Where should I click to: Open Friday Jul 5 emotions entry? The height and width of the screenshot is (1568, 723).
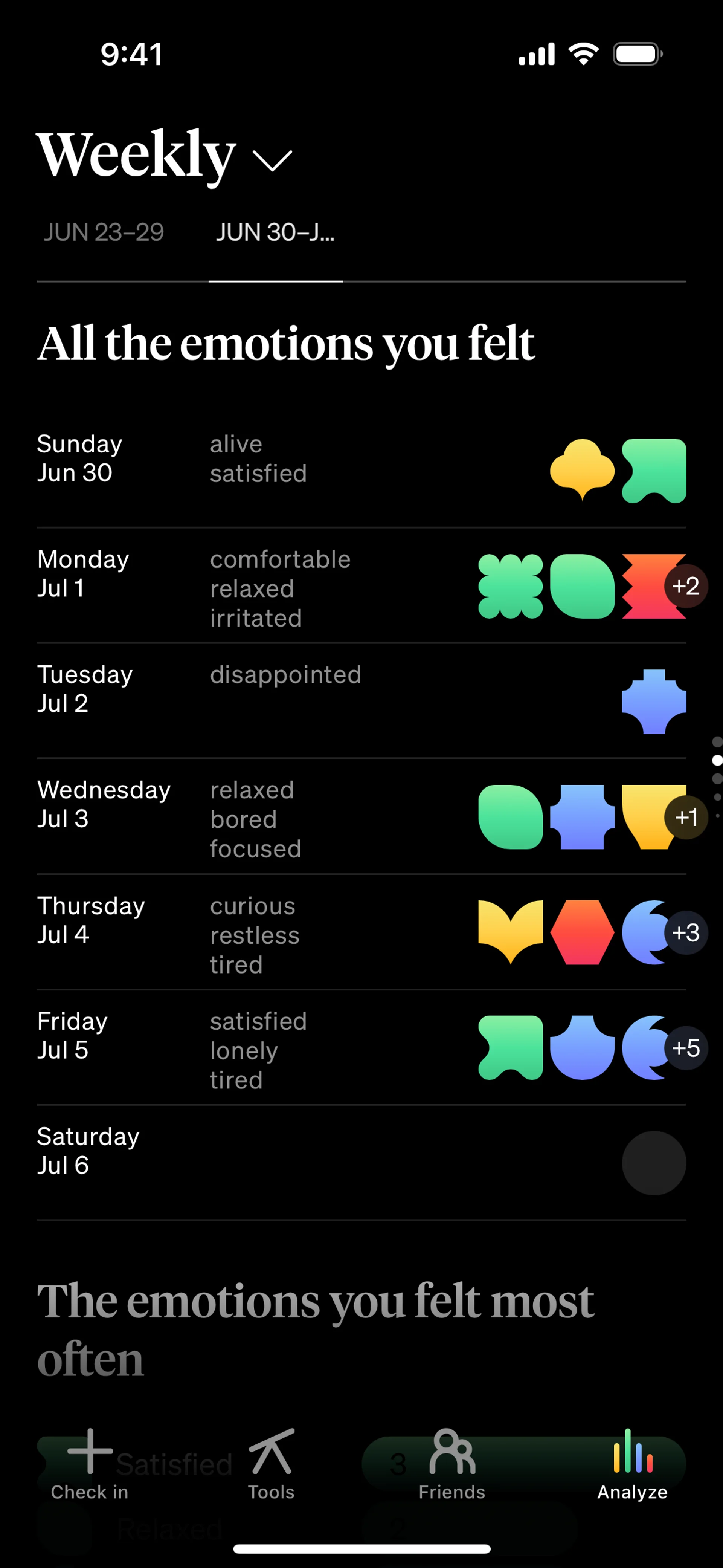pos(361,1048)
